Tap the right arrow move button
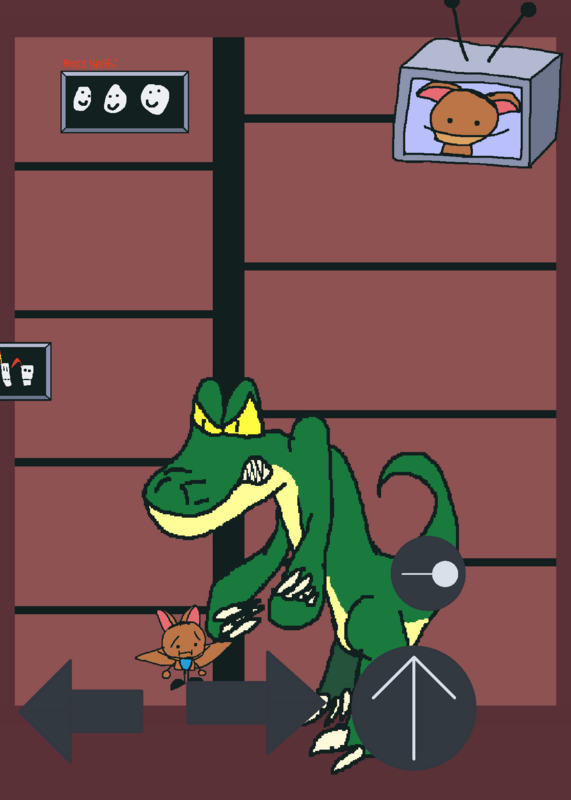The width and height of the screenshot is (571, 800). click(256, 703)
